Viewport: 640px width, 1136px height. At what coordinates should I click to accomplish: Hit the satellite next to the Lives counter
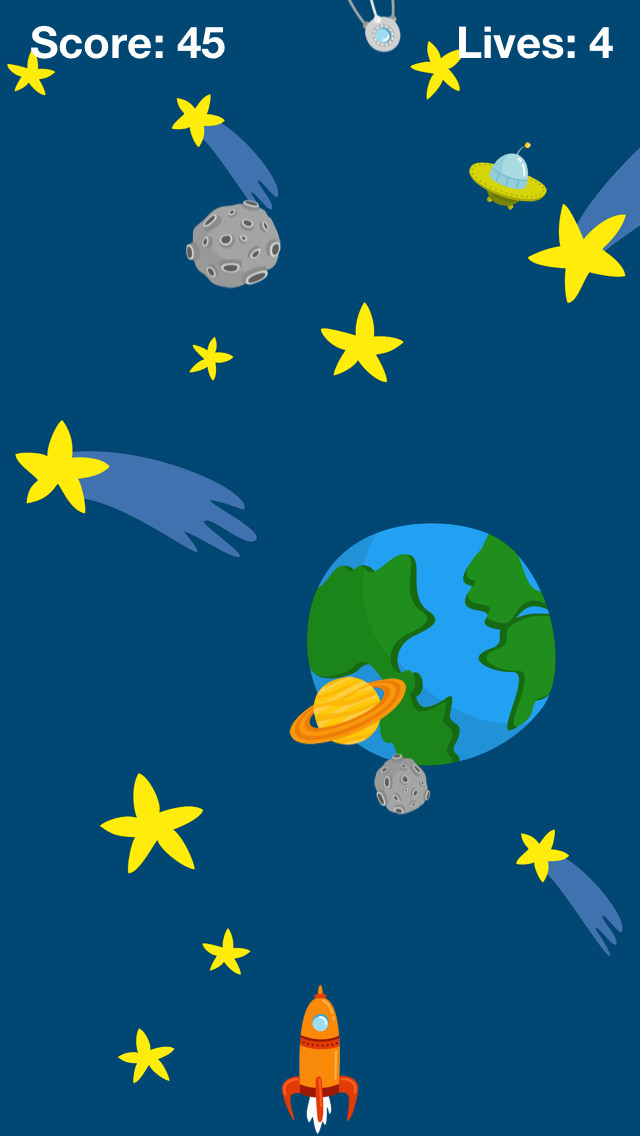(378, 26)
